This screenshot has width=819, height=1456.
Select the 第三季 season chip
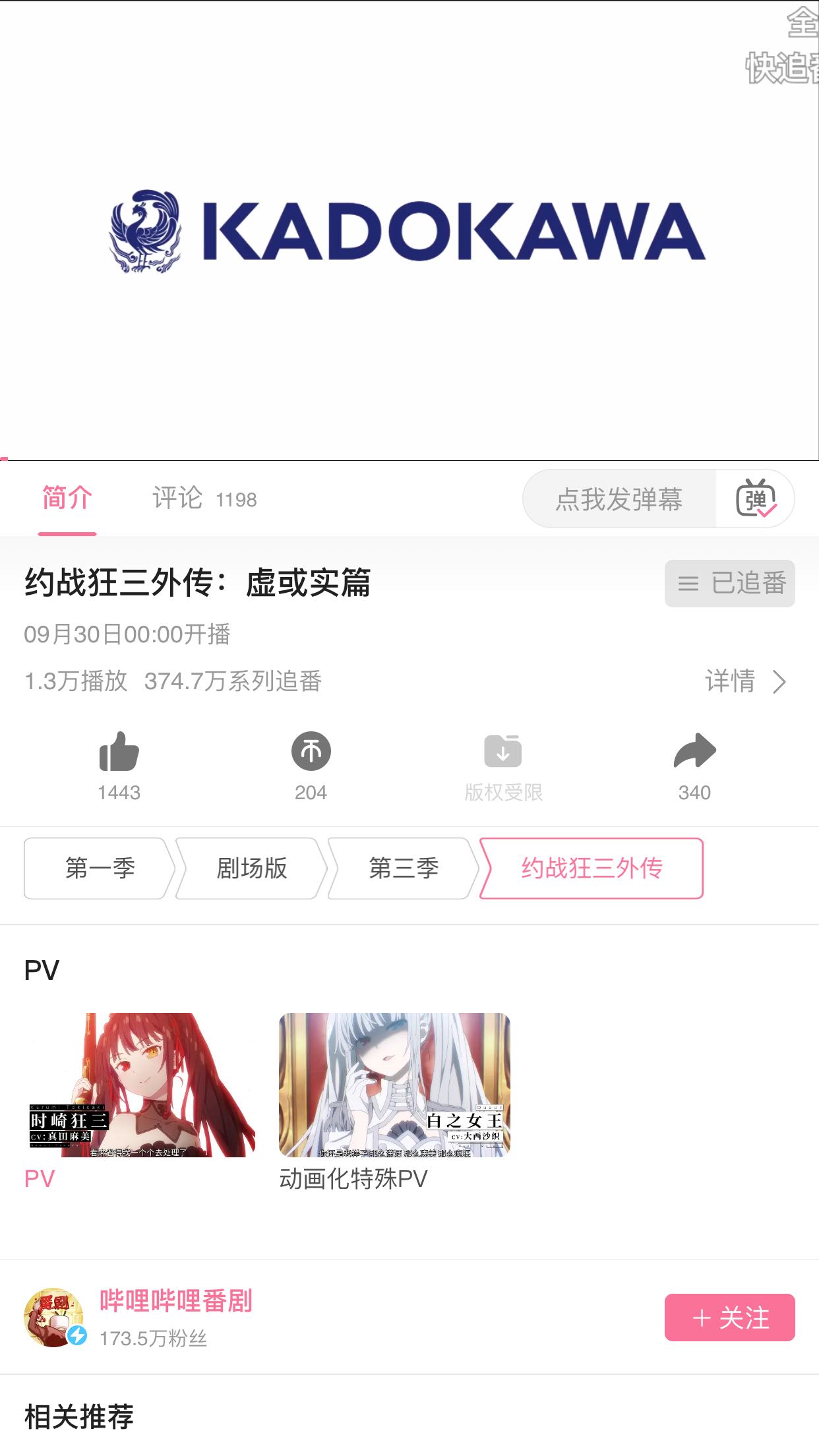pyautogui.click(x=404, y=868)
